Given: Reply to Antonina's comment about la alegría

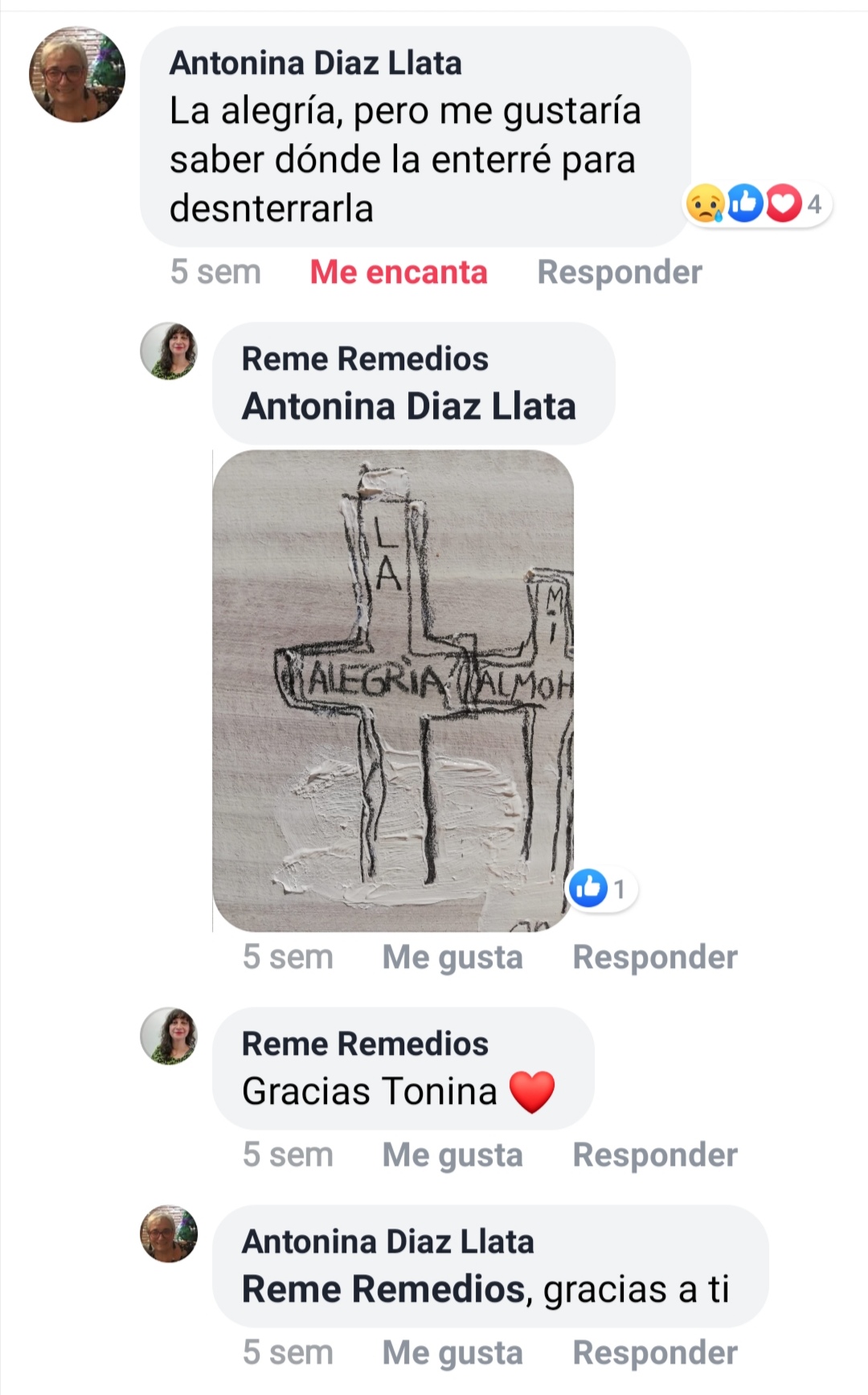Looking at the screenshot, I should pos(619,272).
